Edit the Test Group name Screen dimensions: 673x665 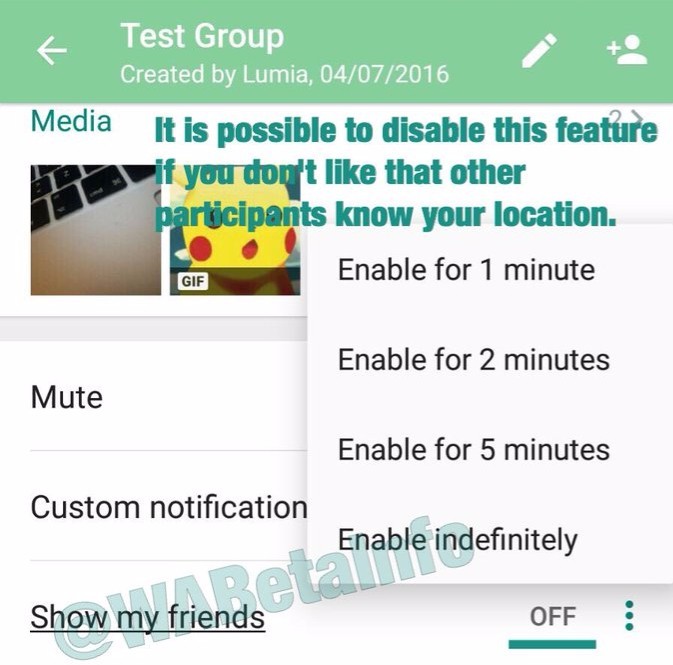tap(540, 51)
